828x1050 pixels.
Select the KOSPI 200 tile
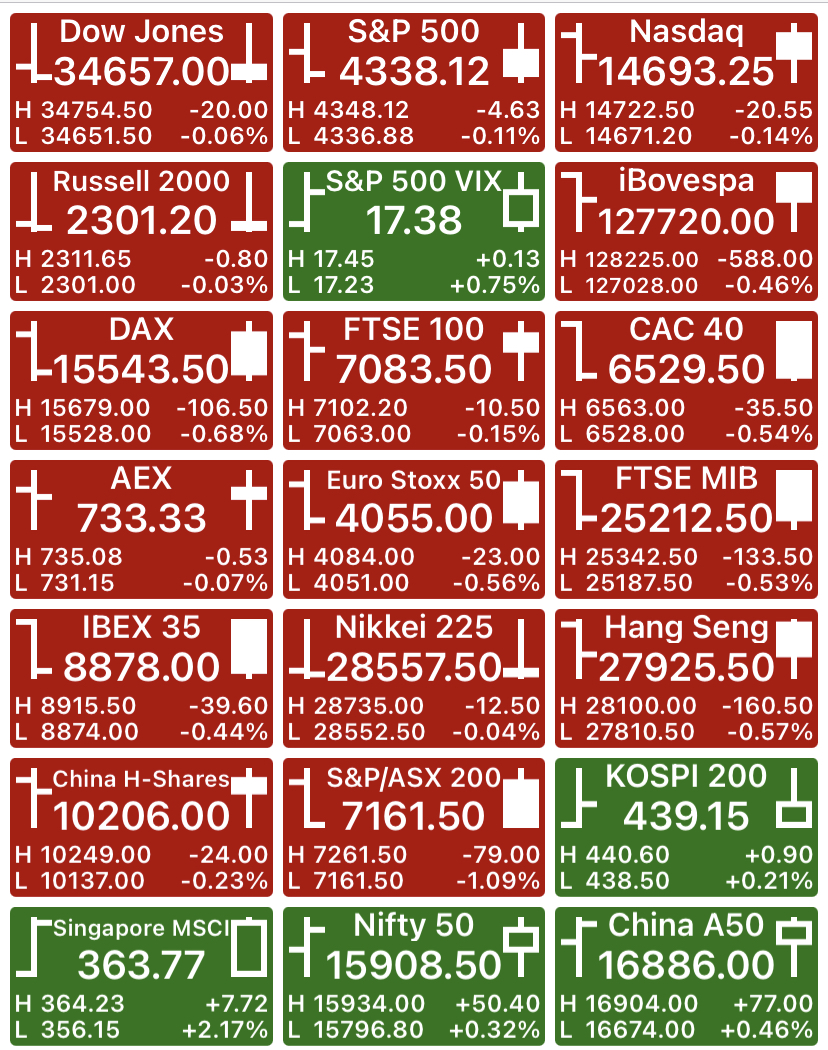[x=687, y=828]
